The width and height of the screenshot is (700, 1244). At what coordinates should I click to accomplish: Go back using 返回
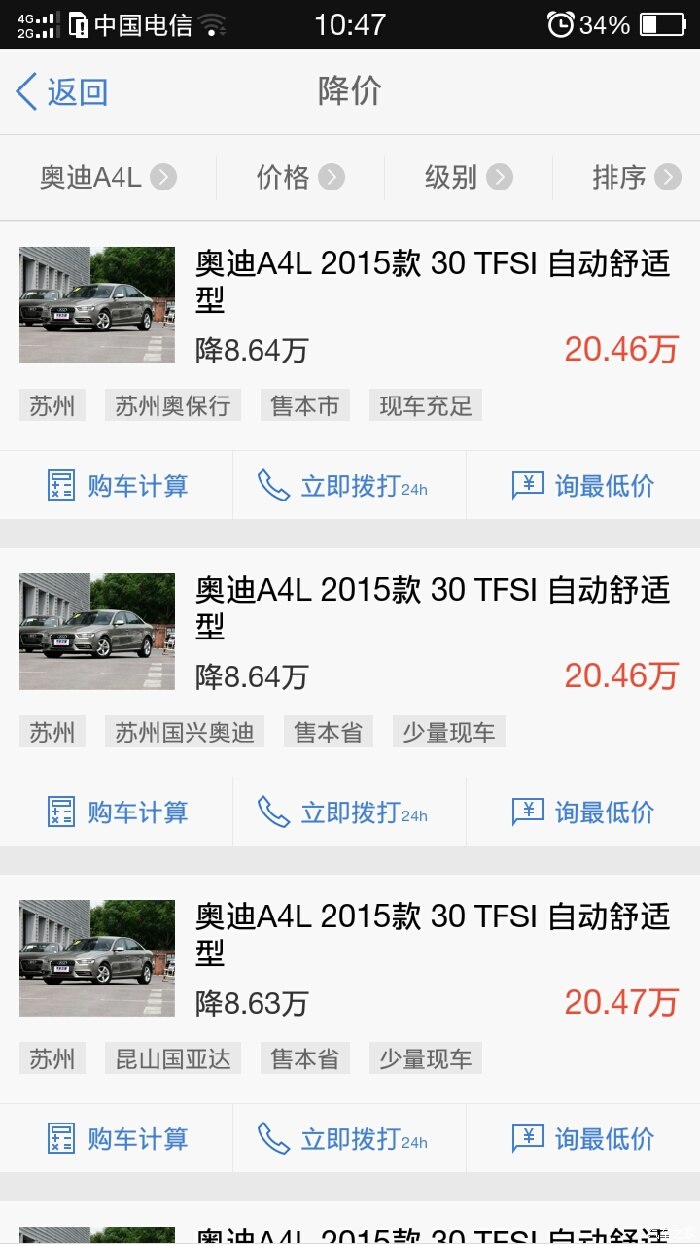point(62,92)
